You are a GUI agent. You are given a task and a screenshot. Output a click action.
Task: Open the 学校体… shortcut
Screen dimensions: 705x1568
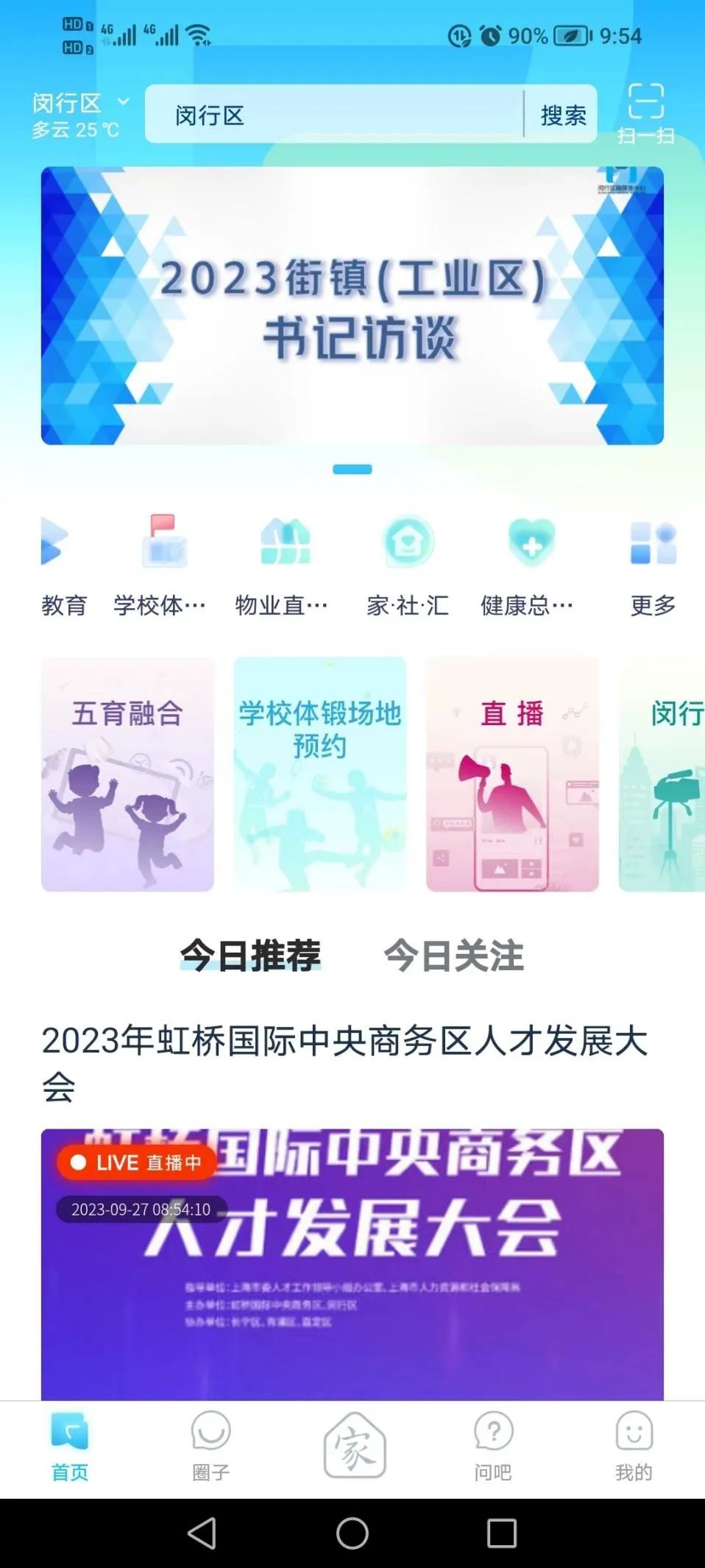click(x=161, y=564)
